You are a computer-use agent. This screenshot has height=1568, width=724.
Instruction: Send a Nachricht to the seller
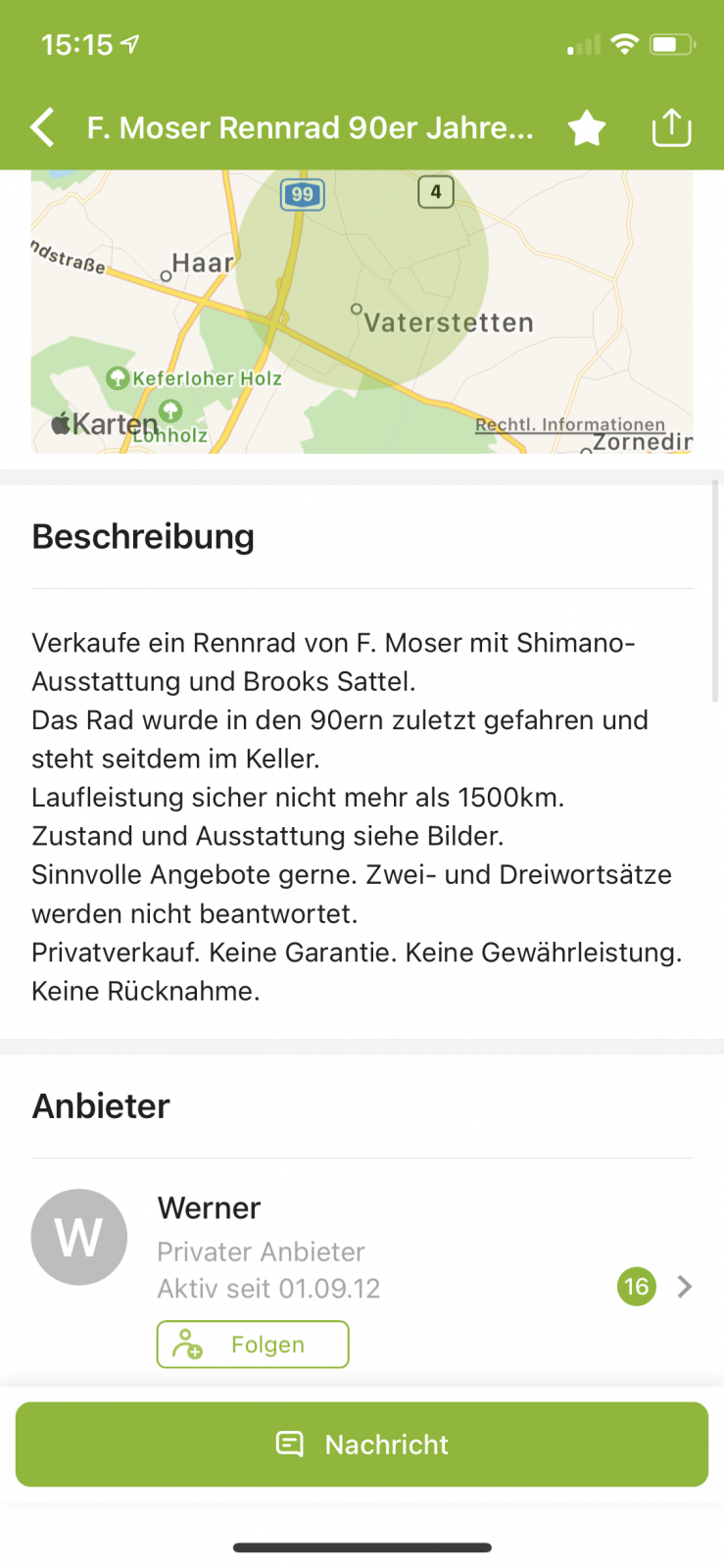[x=362, y=1445]
